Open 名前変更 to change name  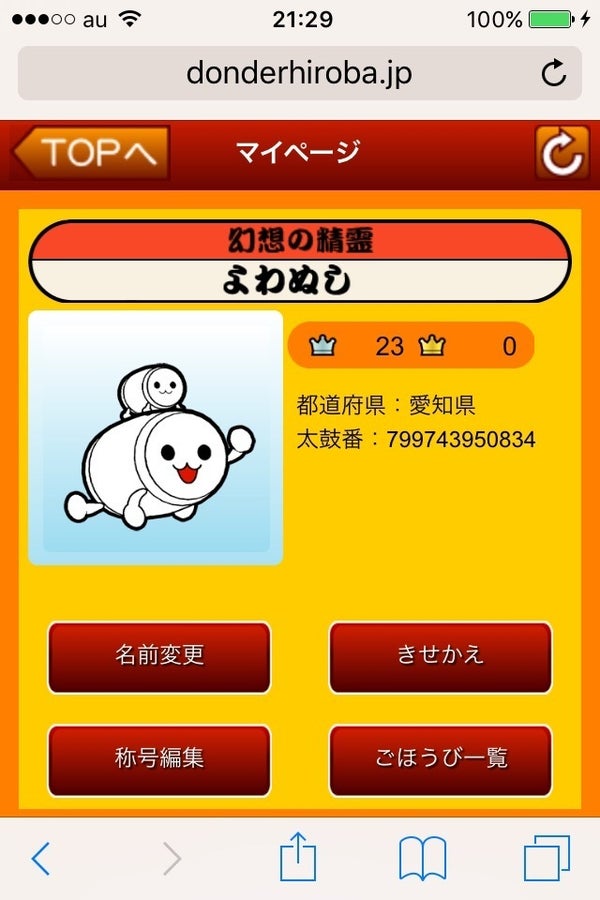(x=159, y=656)
